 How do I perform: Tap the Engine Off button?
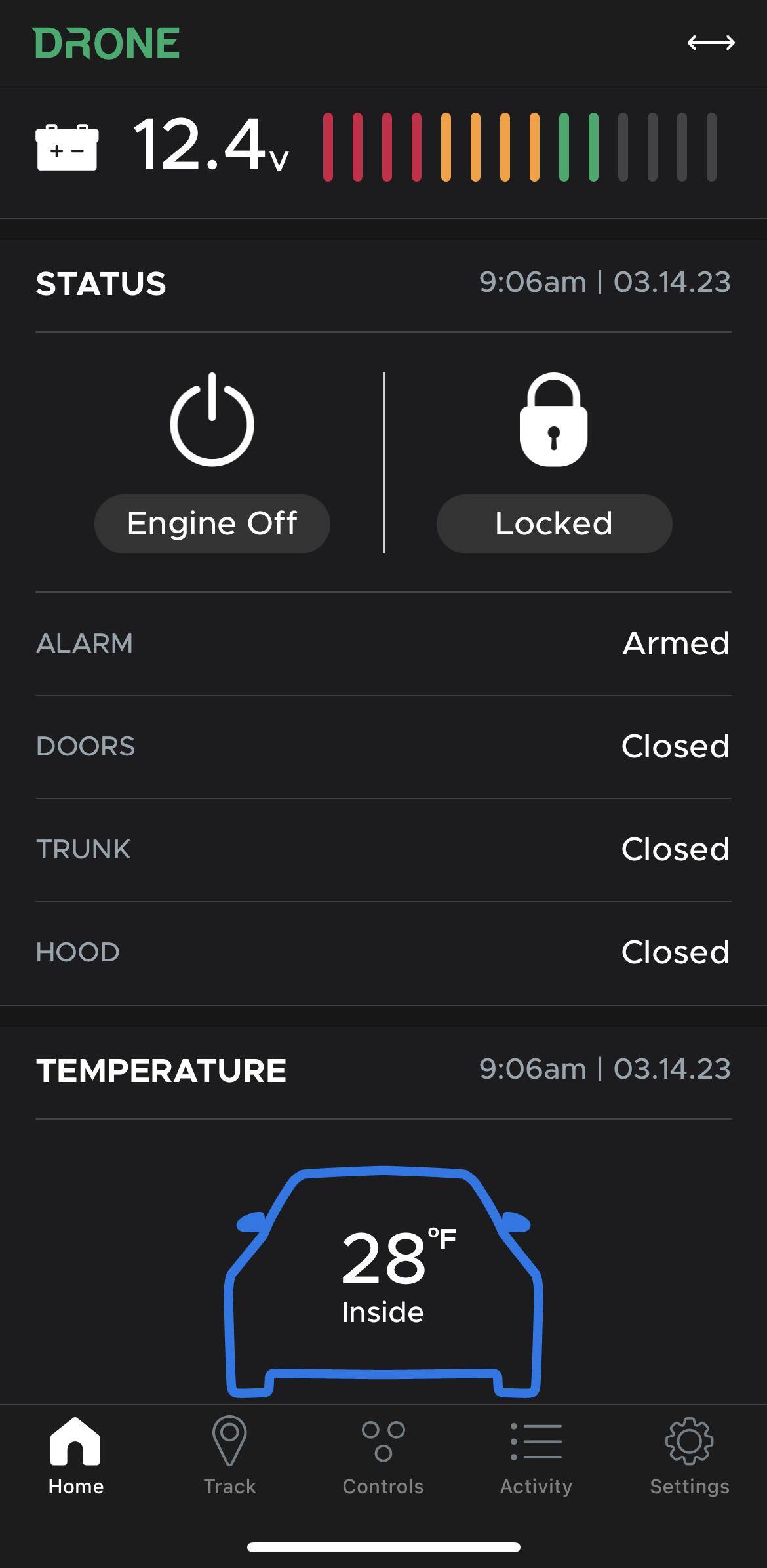212,523
